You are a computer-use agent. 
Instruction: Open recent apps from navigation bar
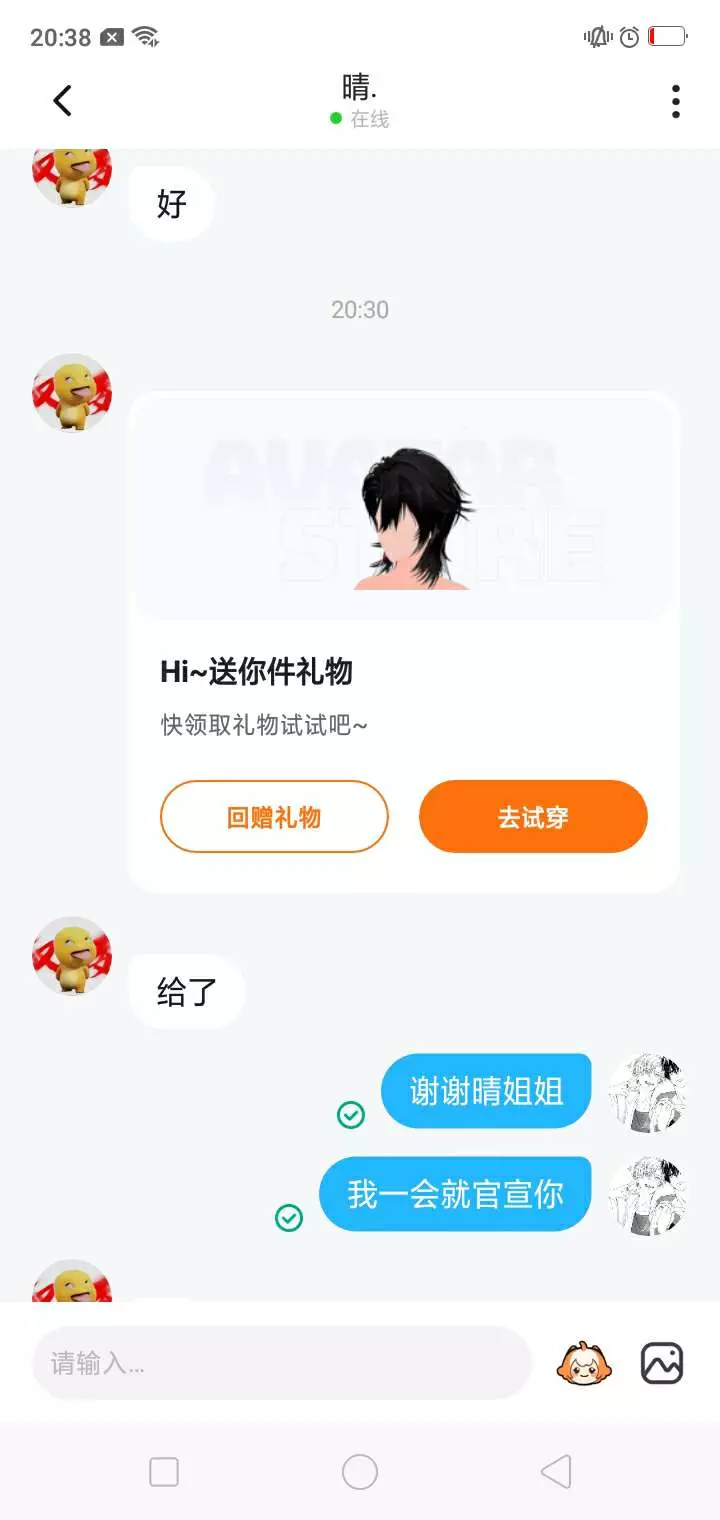(x=164, y=1472)
